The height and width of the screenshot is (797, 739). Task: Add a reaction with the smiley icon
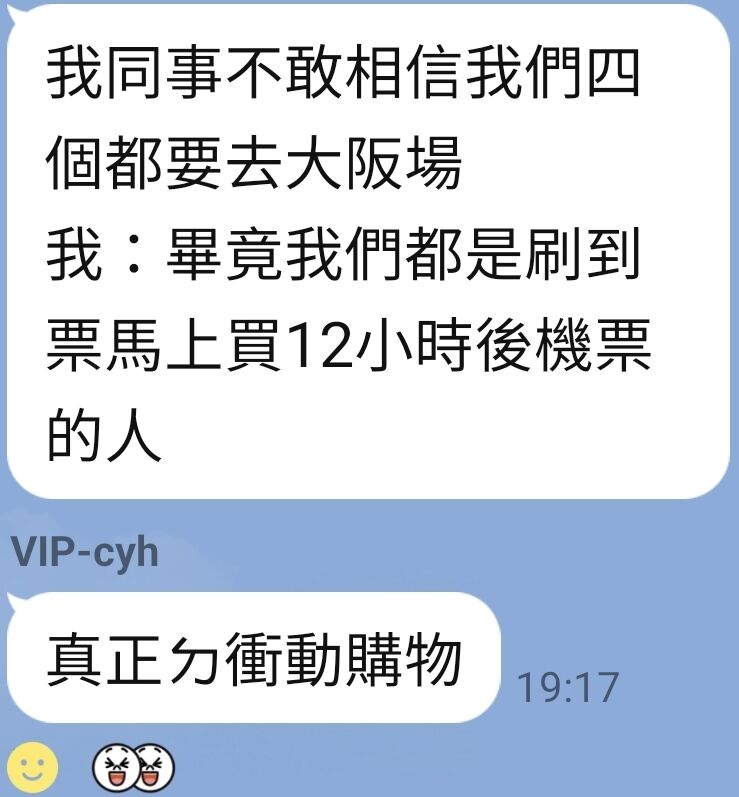coord(34,768)
